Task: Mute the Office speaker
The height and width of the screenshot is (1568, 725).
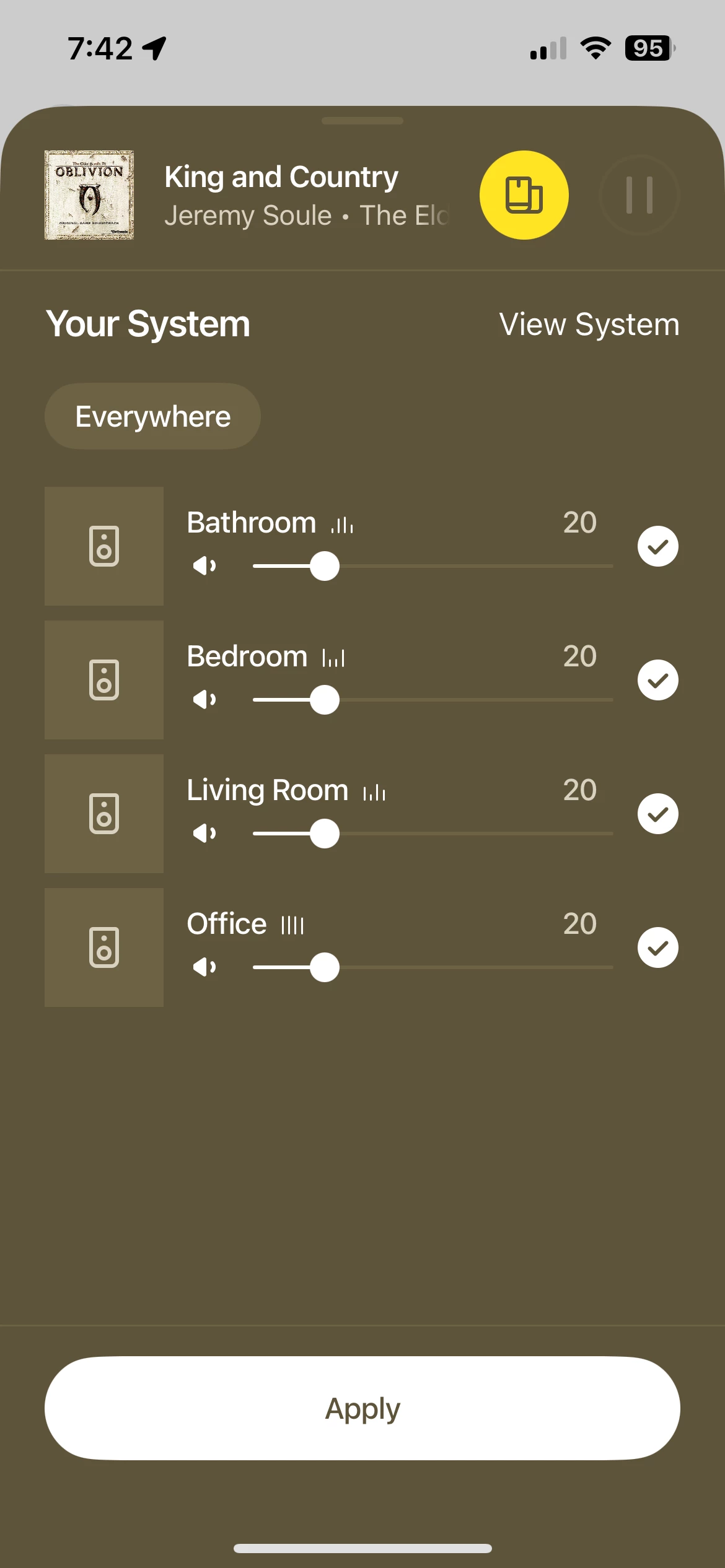Action: (204, 967)
